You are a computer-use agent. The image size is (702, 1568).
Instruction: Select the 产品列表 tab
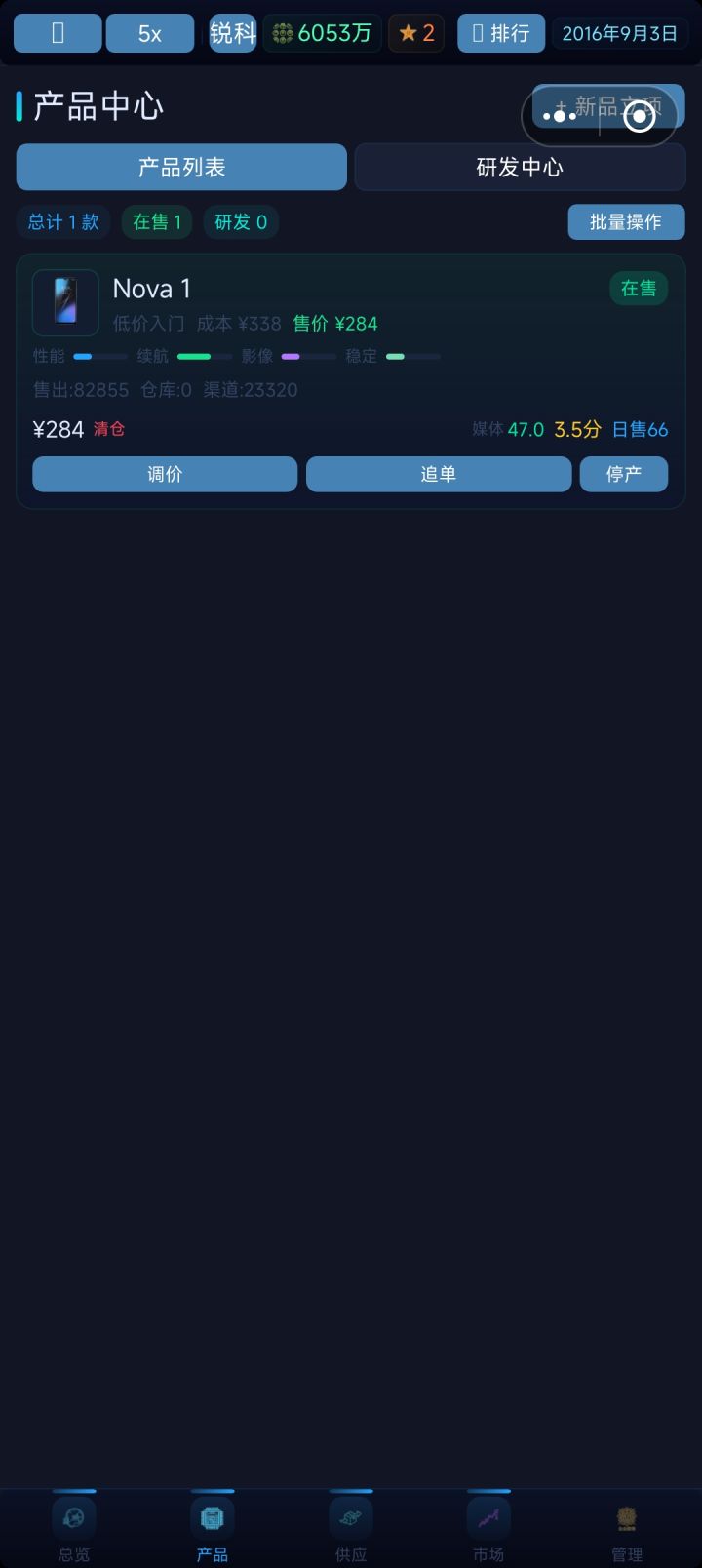pos(180,167)
